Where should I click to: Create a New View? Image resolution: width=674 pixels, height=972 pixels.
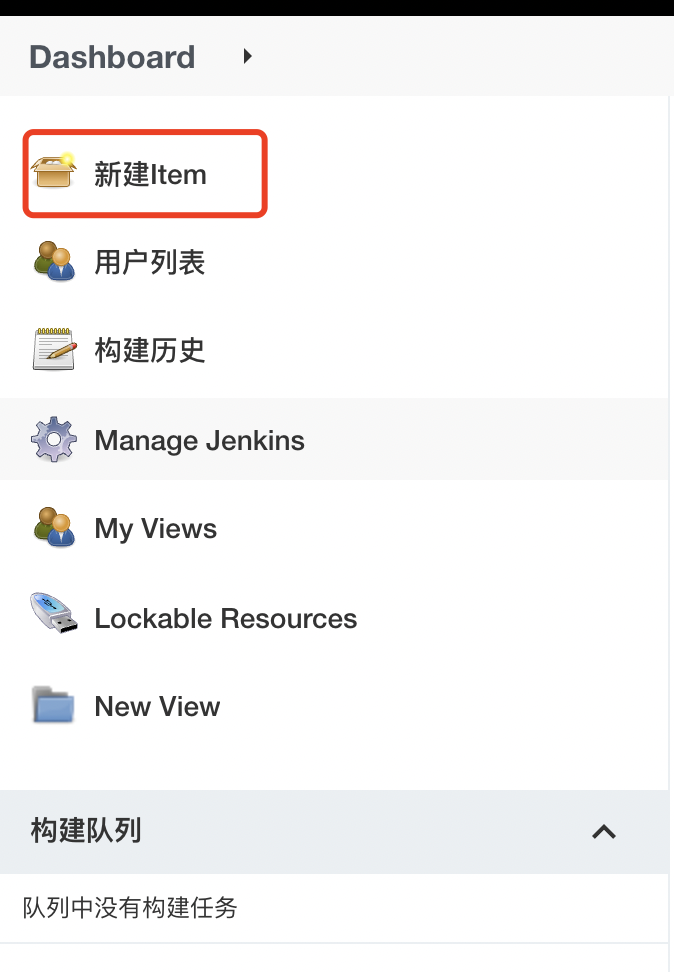(157, 706)
